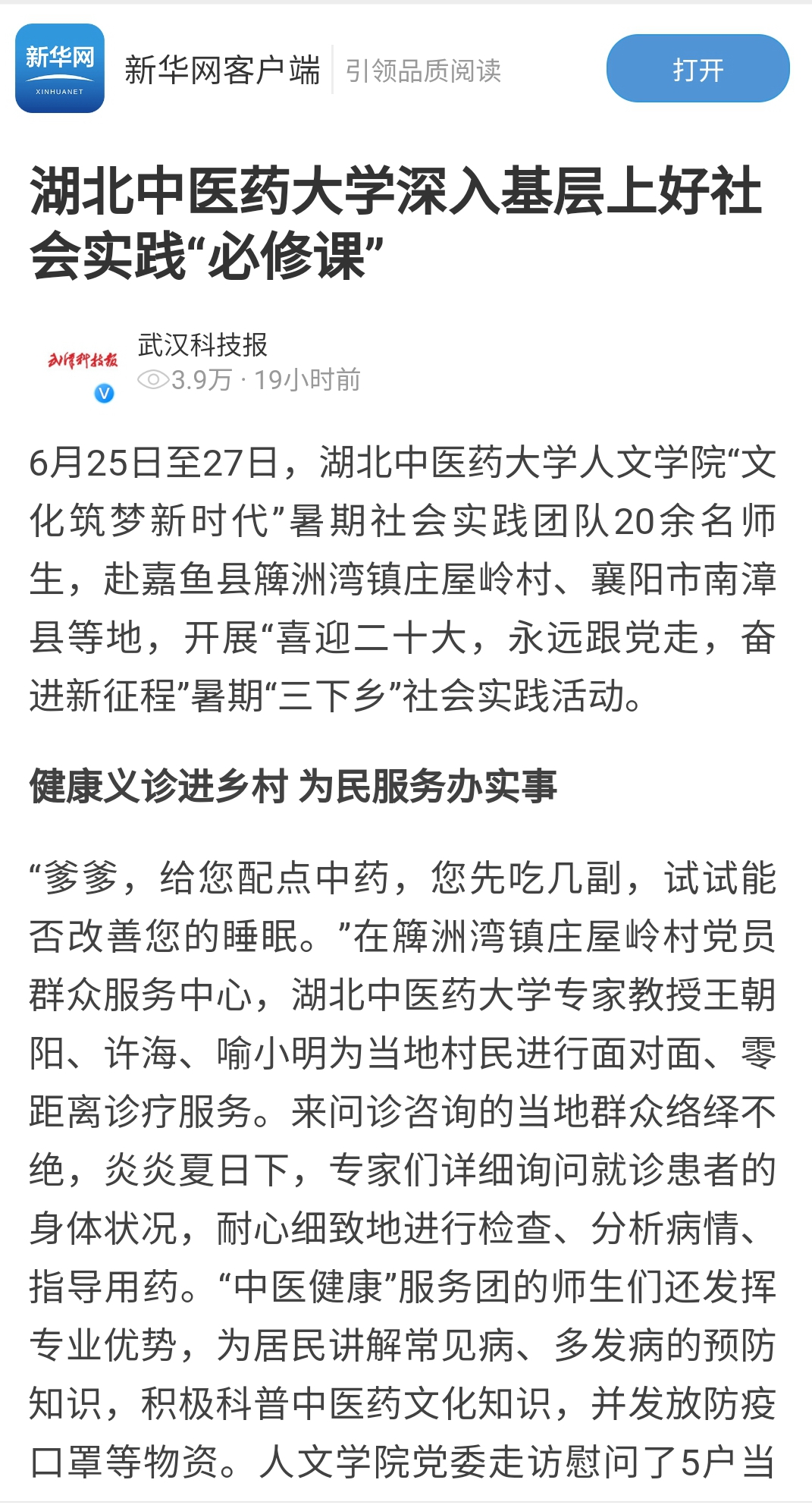Tap the 打开 button to open the app
The image size is (812, 1505).
click(698, 69)
